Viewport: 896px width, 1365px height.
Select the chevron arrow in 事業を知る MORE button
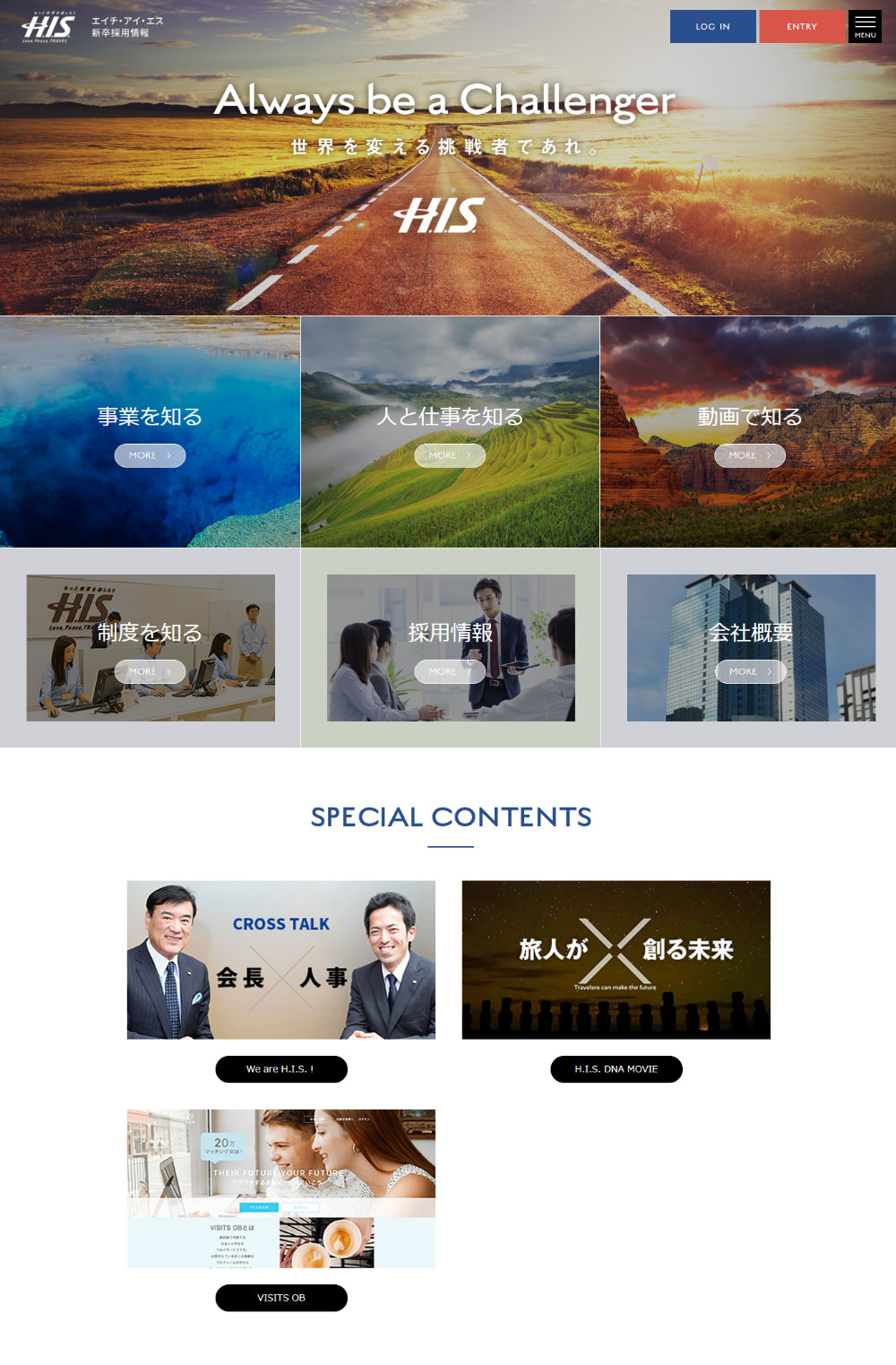click(x=170, y=455)
